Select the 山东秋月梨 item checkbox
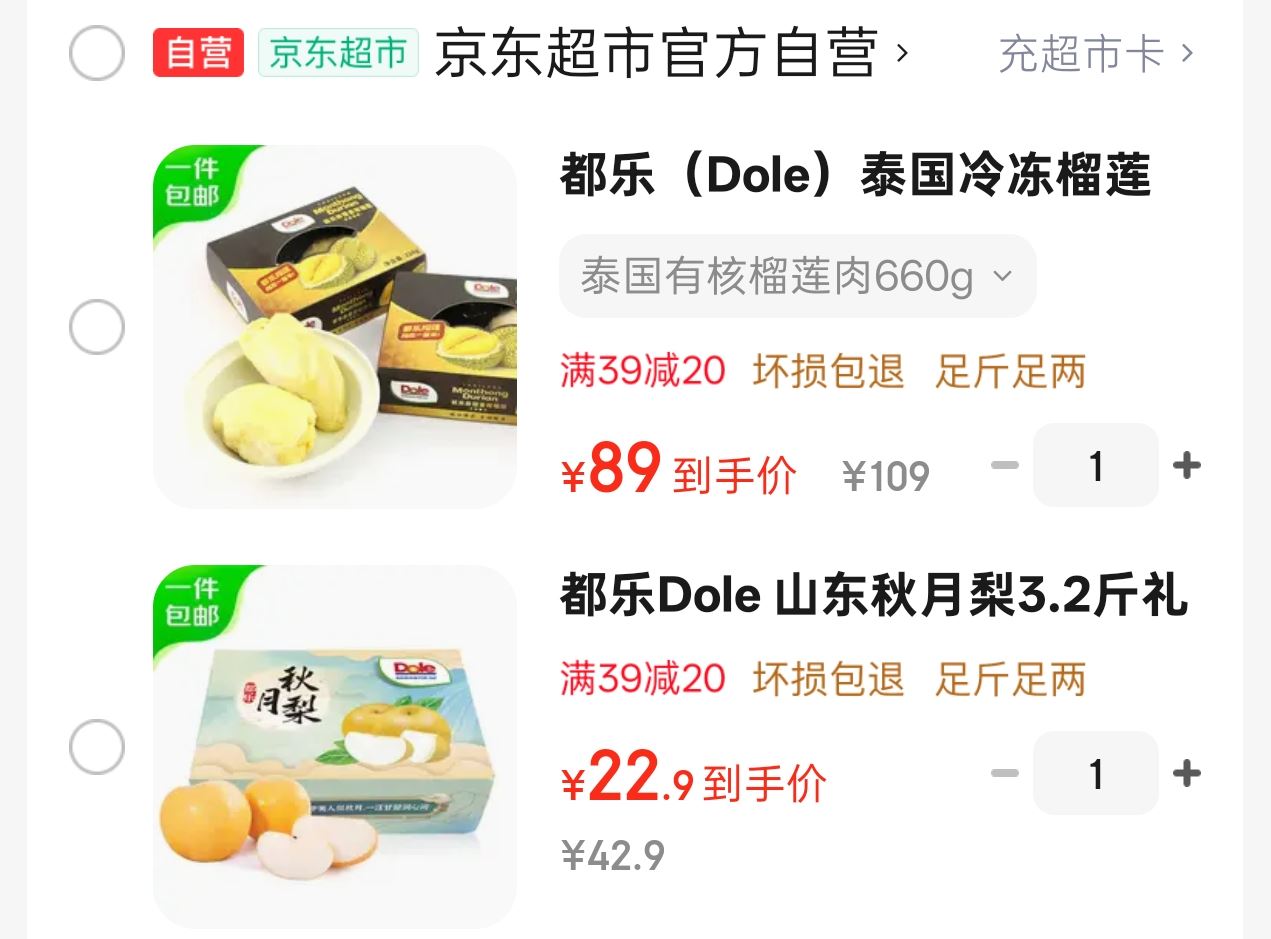This screenshot has height=939, width=1271. coord(97,747)
